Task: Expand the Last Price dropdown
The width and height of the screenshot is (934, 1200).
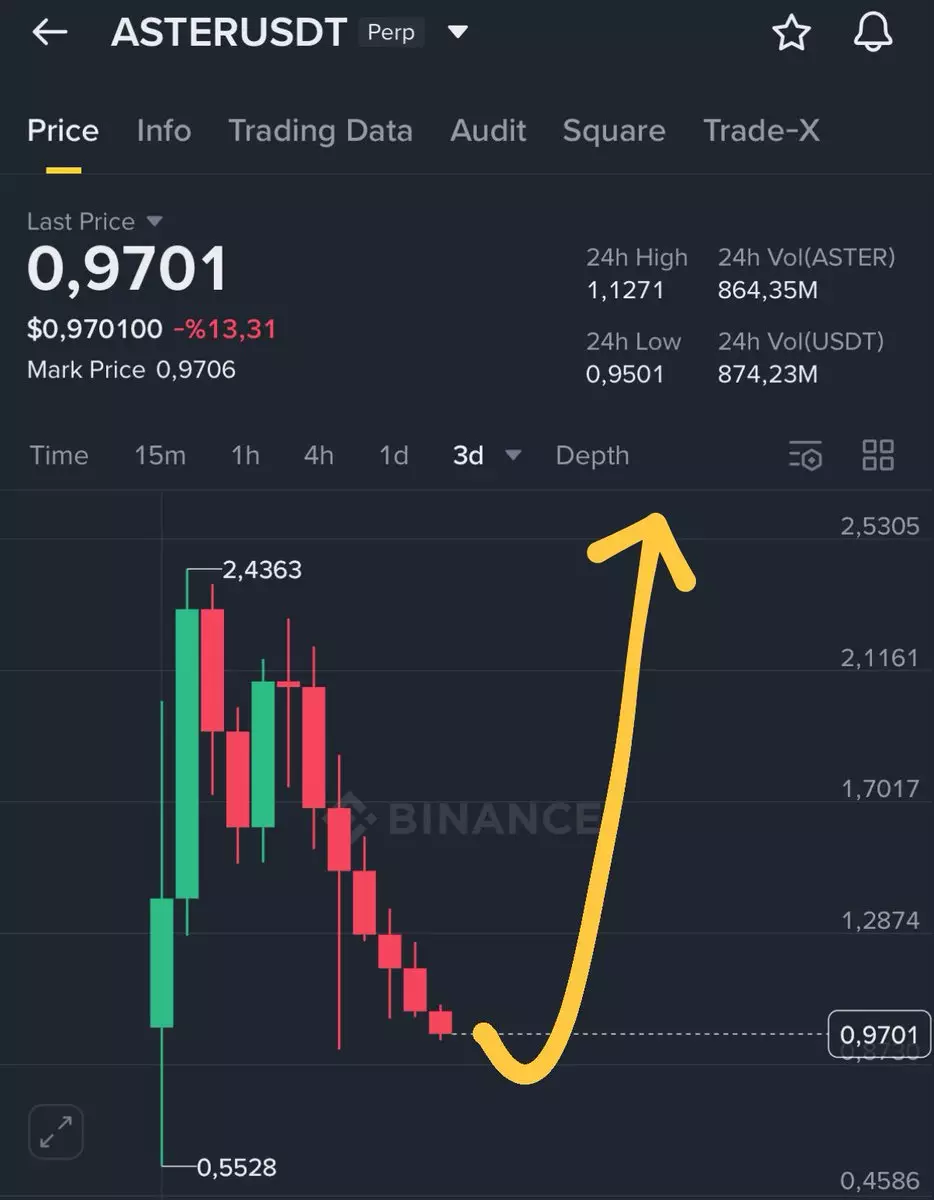Action: (x=154, y=221)
